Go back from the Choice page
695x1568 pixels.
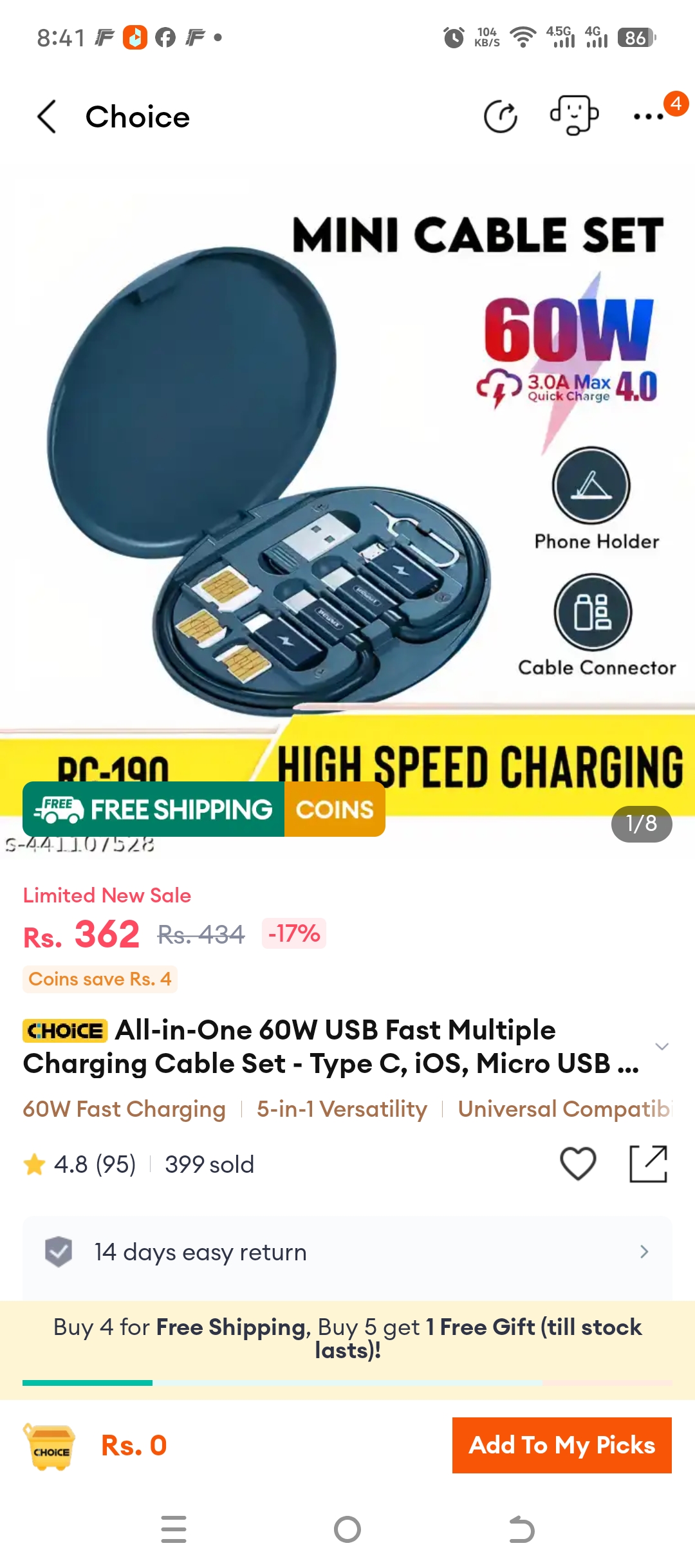point(47,117)
